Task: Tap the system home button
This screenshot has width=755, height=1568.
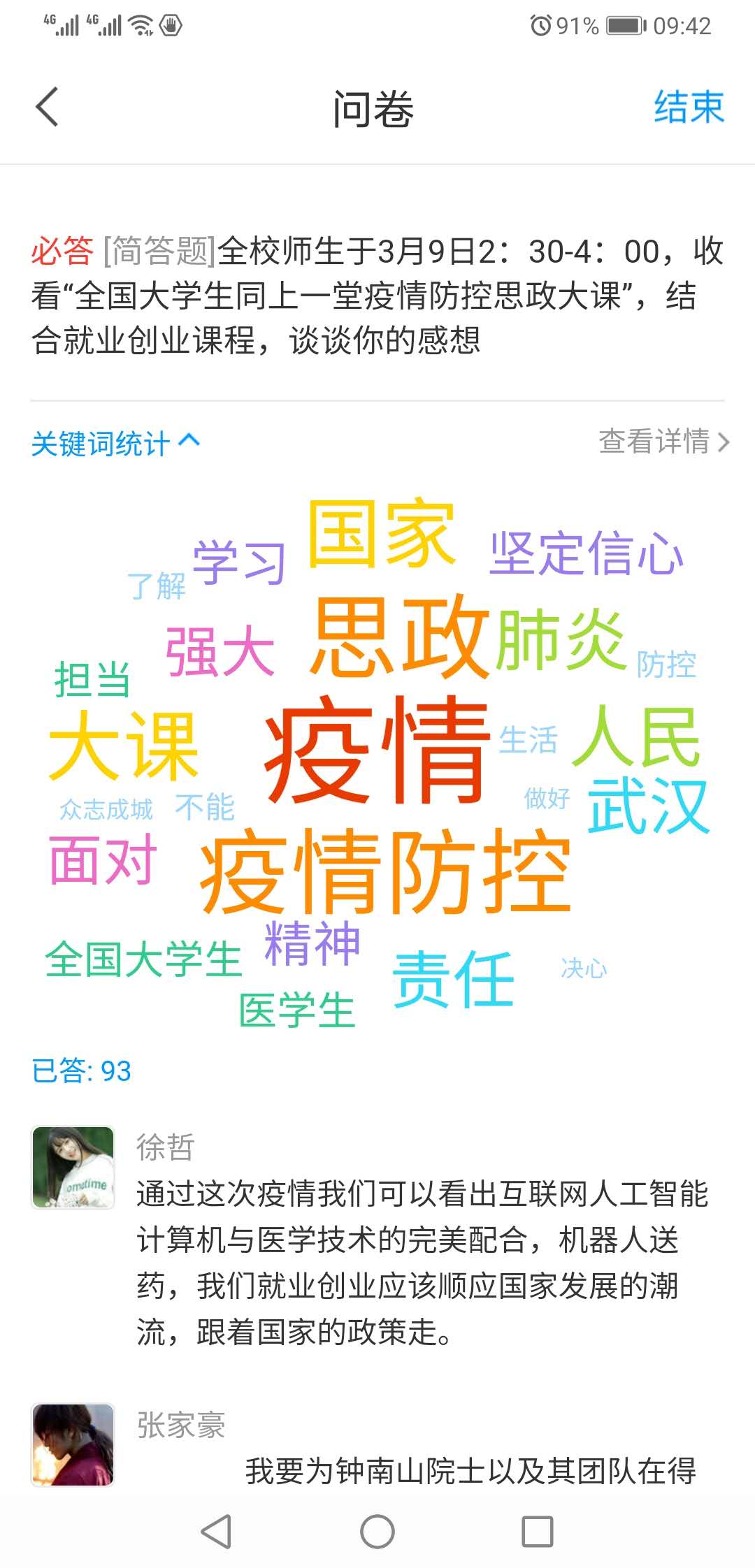Action: [377, 1532]
